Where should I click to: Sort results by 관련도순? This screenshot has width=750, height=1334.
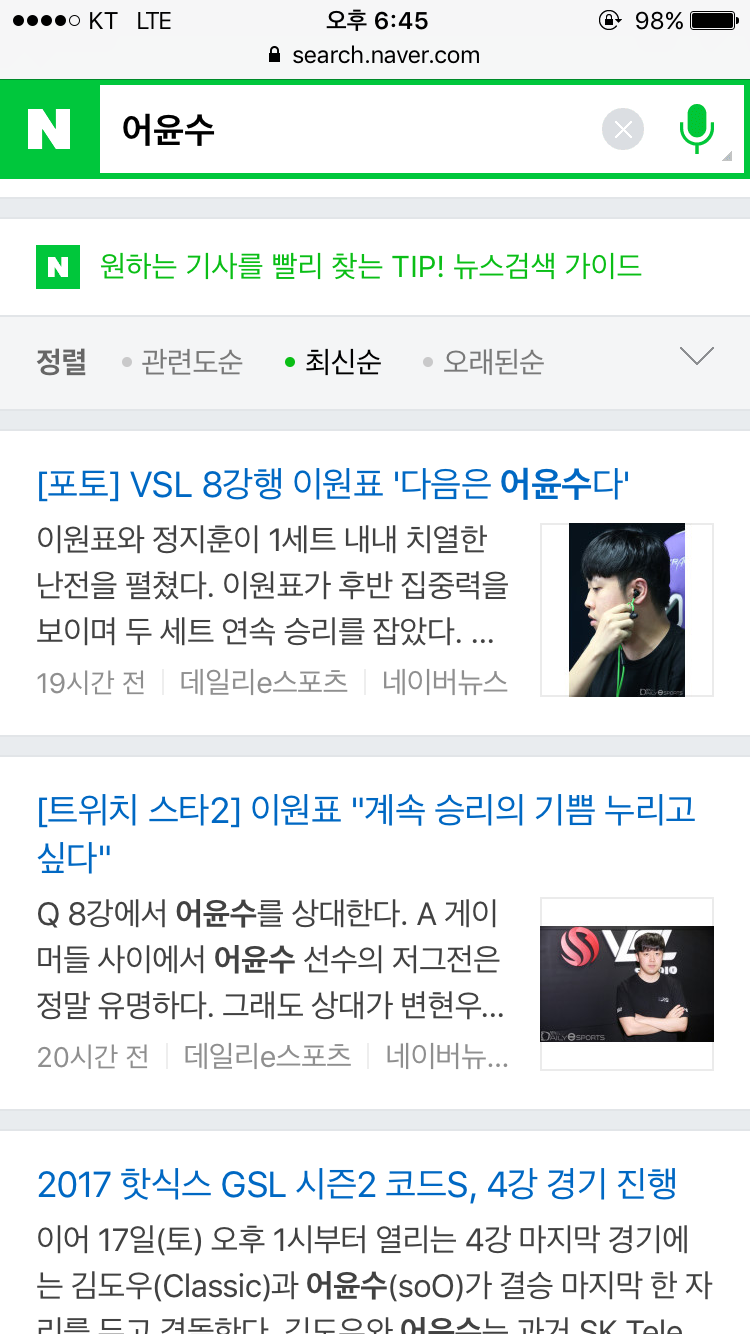190,362
